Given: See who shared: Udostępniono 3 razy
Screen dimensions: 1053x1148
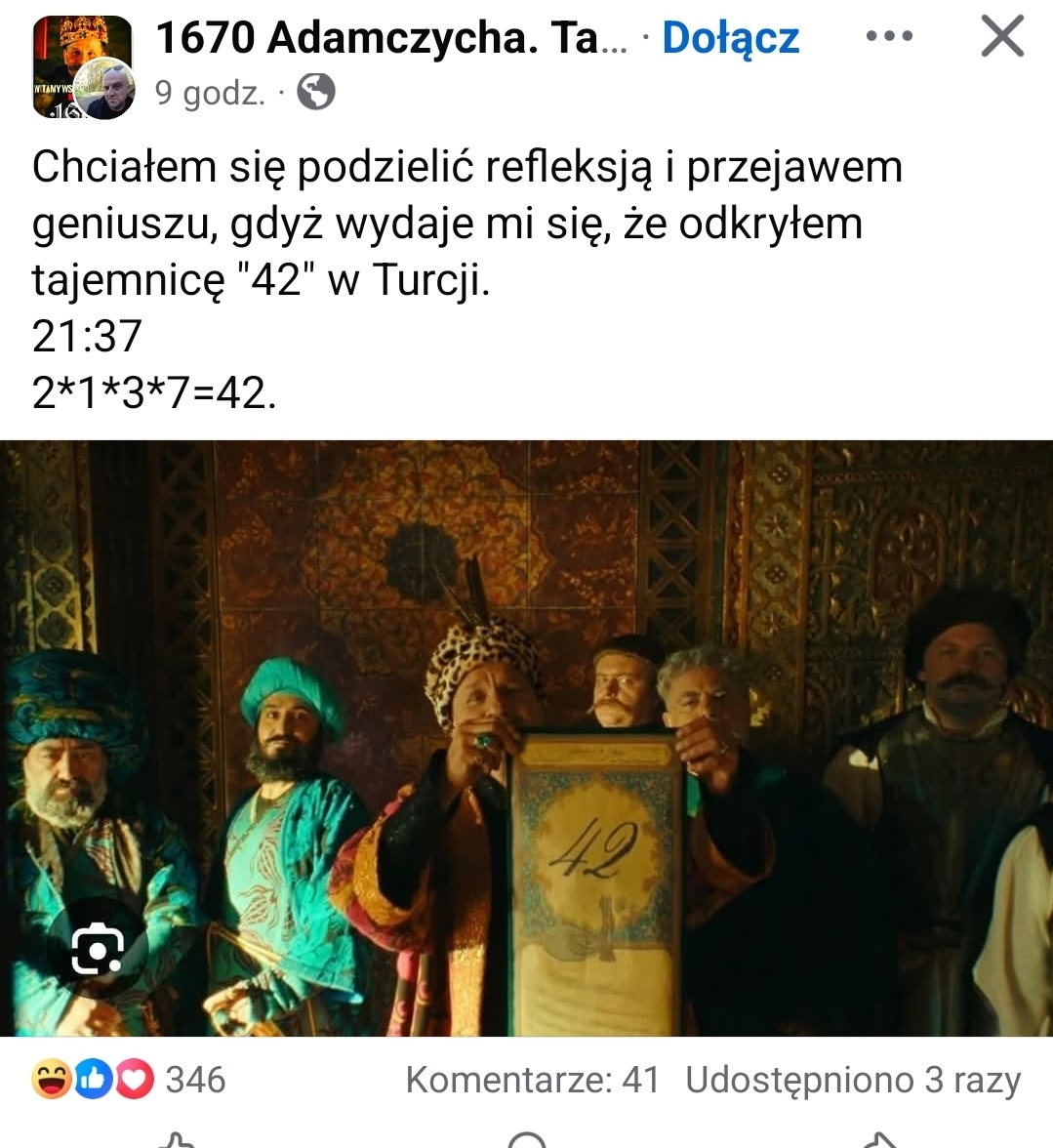Looking at the screenshot, I should tap(853, 1080).
